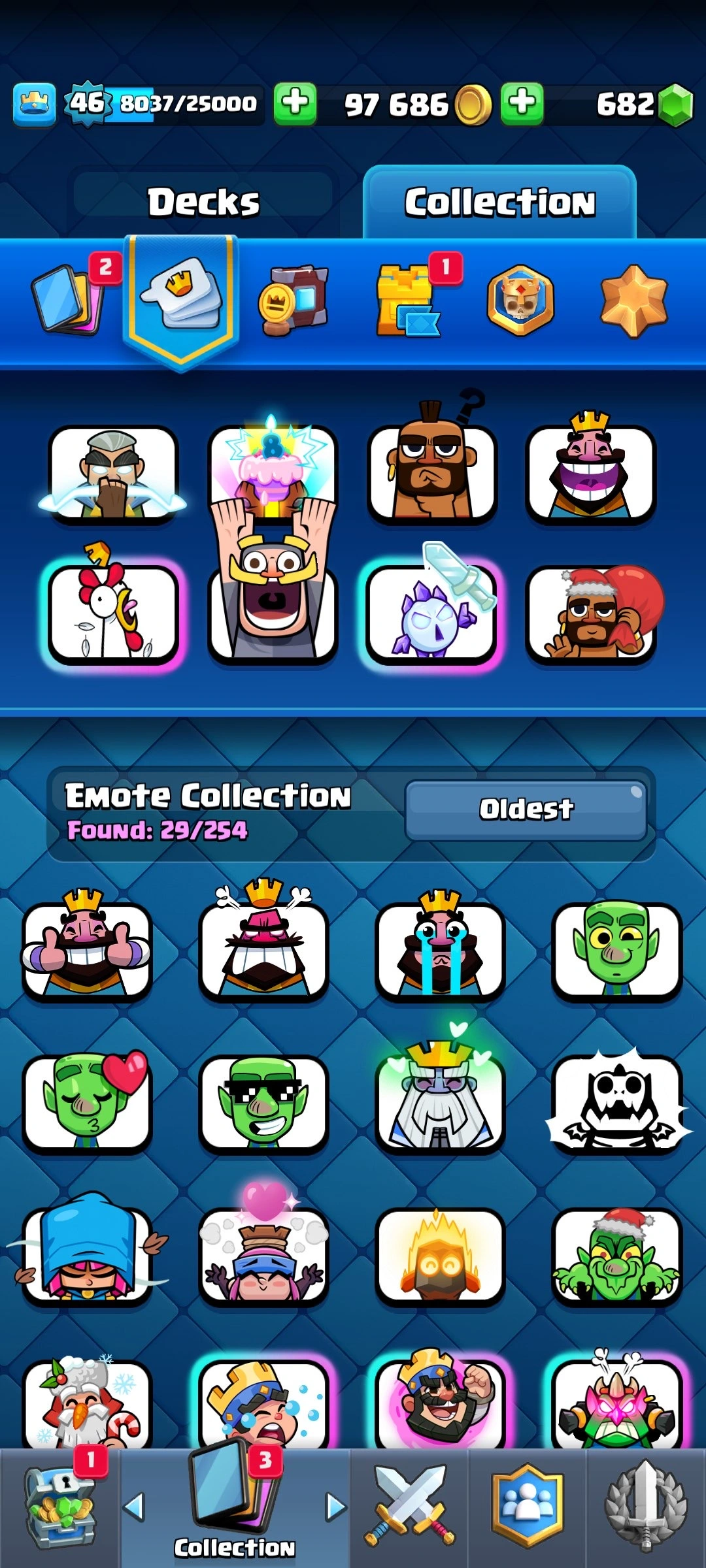The image size is (706, 1568).
Task: Tap the green plus beside the experience bar
Action: (x=295, y=103)
